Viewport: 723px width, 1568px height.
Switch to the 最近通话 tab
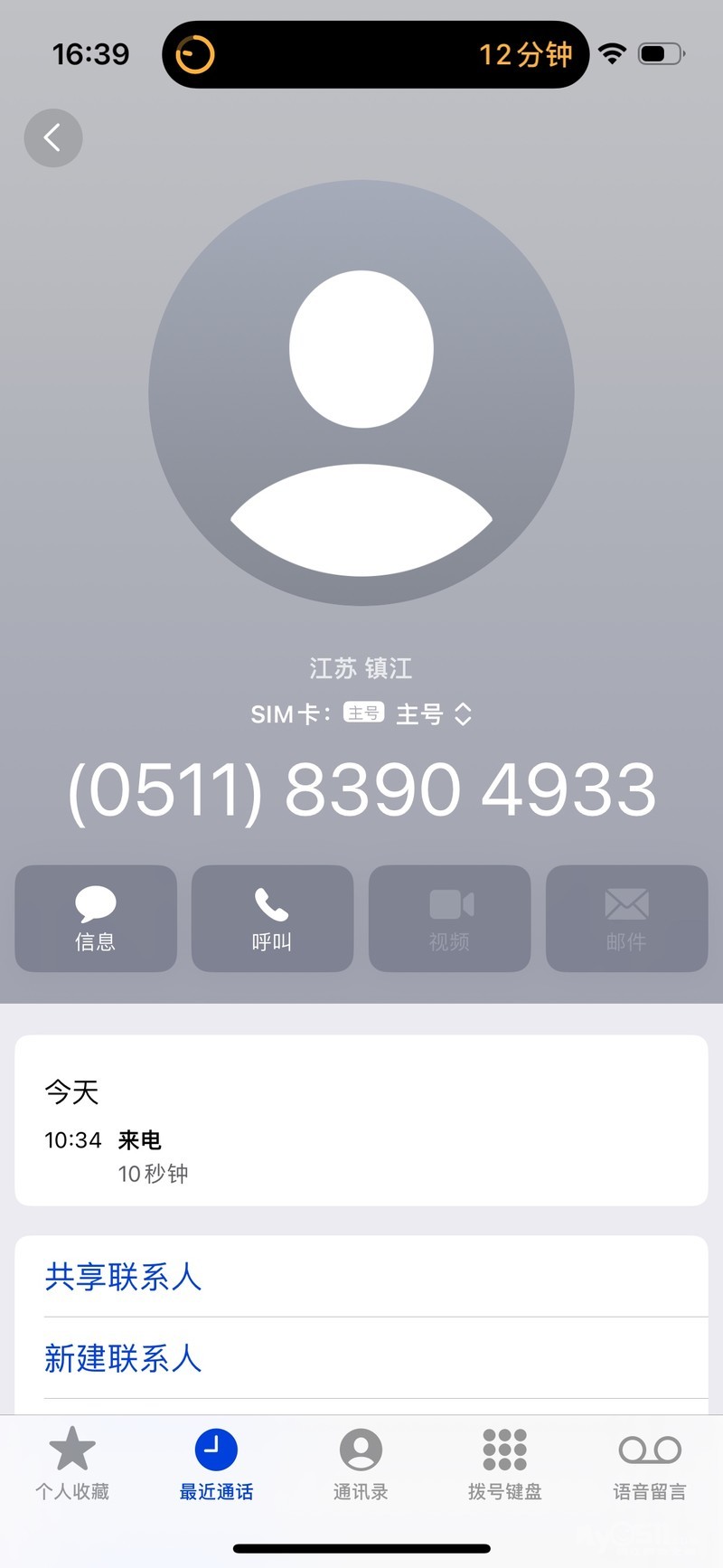pos(216,1465)
